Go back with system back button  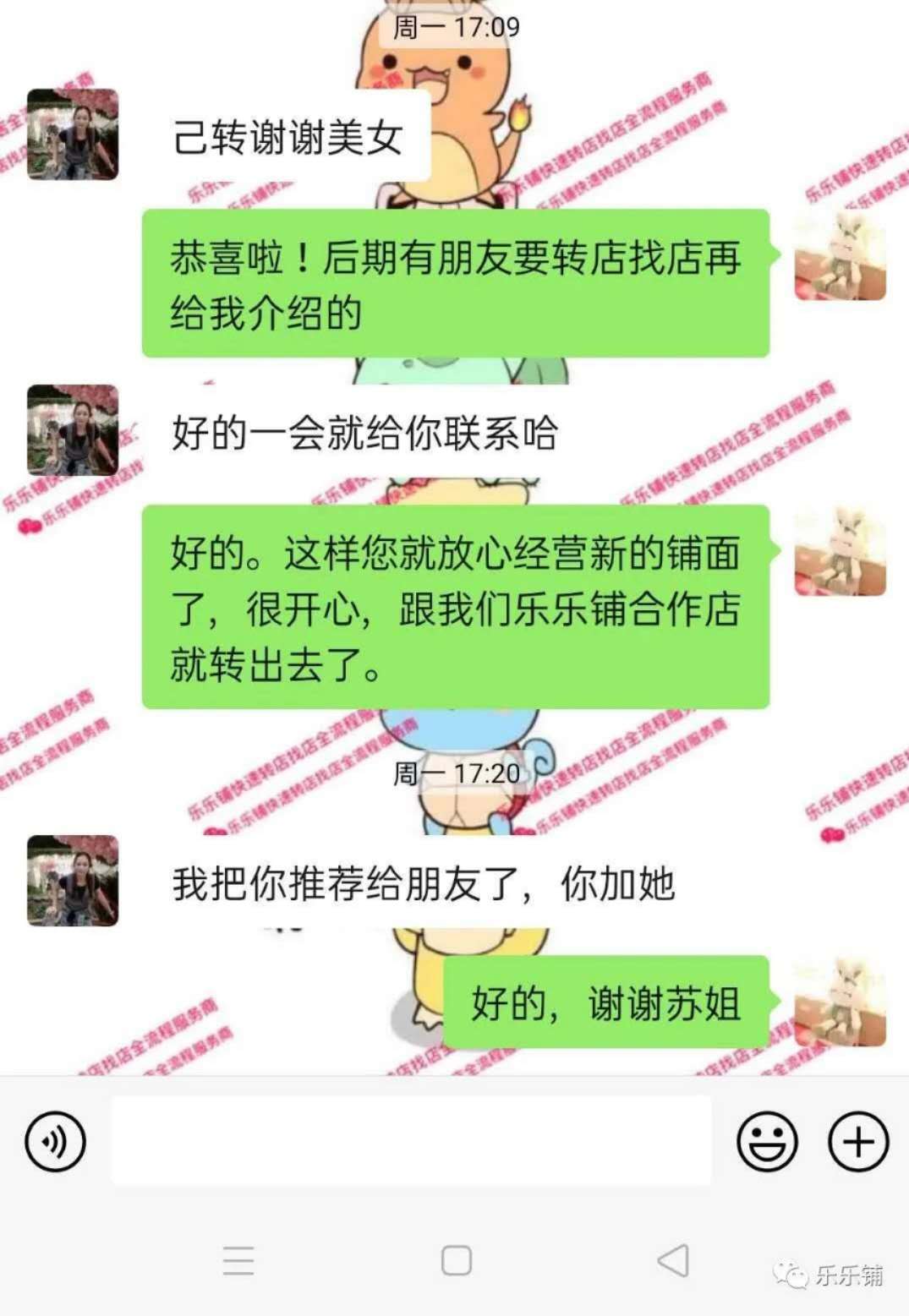(x=674, y=1260)
